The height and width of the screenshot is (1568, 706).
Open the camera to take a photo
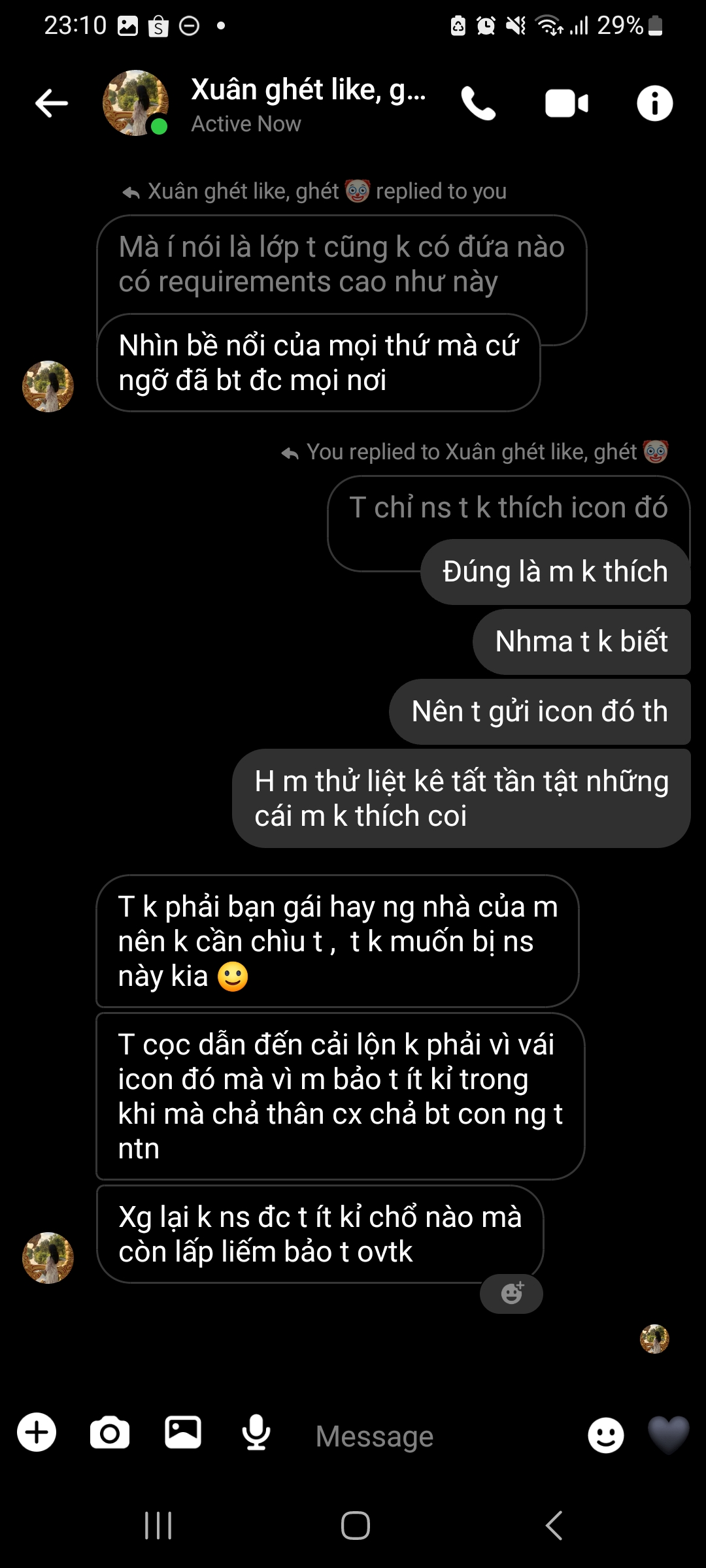(110, 1433)
